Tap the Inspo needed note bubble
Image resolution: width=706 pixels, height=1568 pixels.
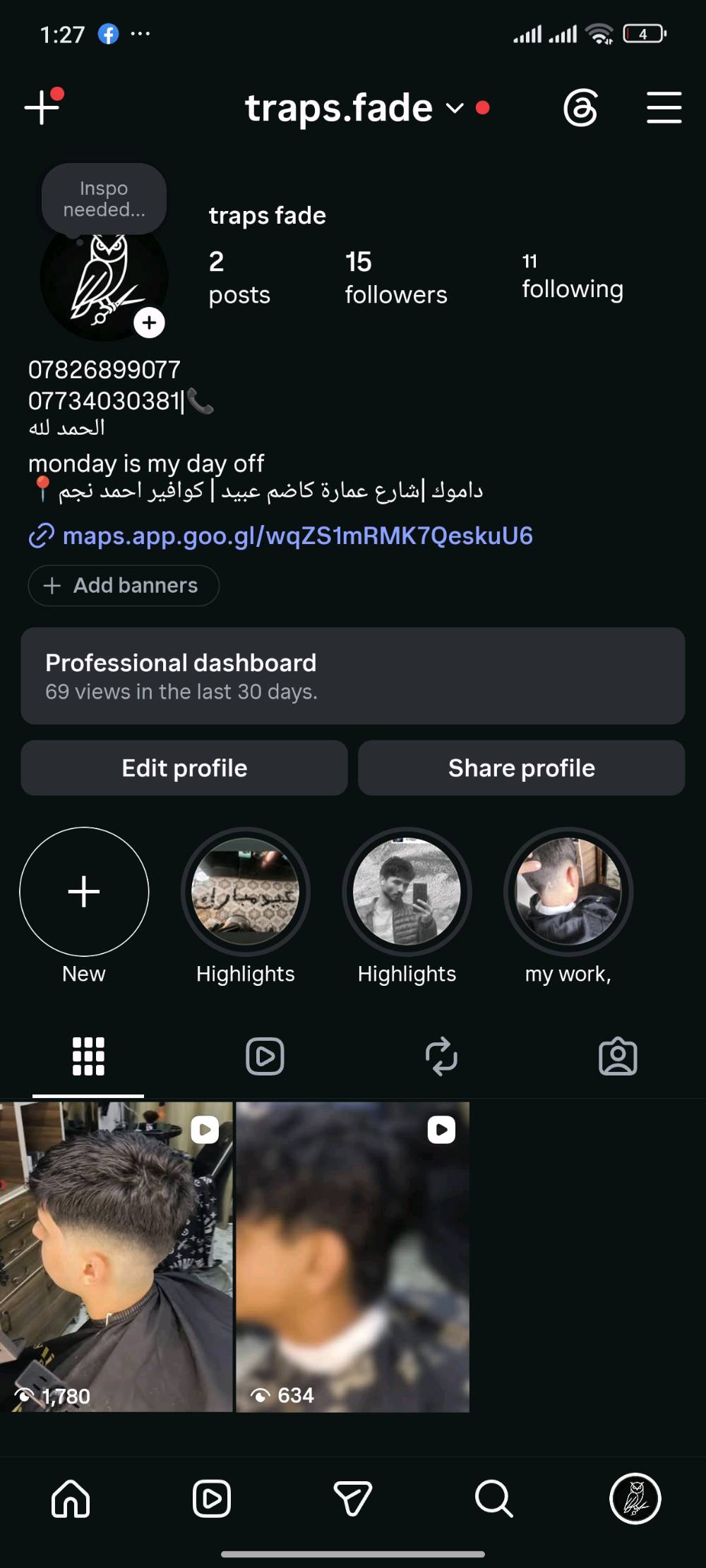pos(104,199)
